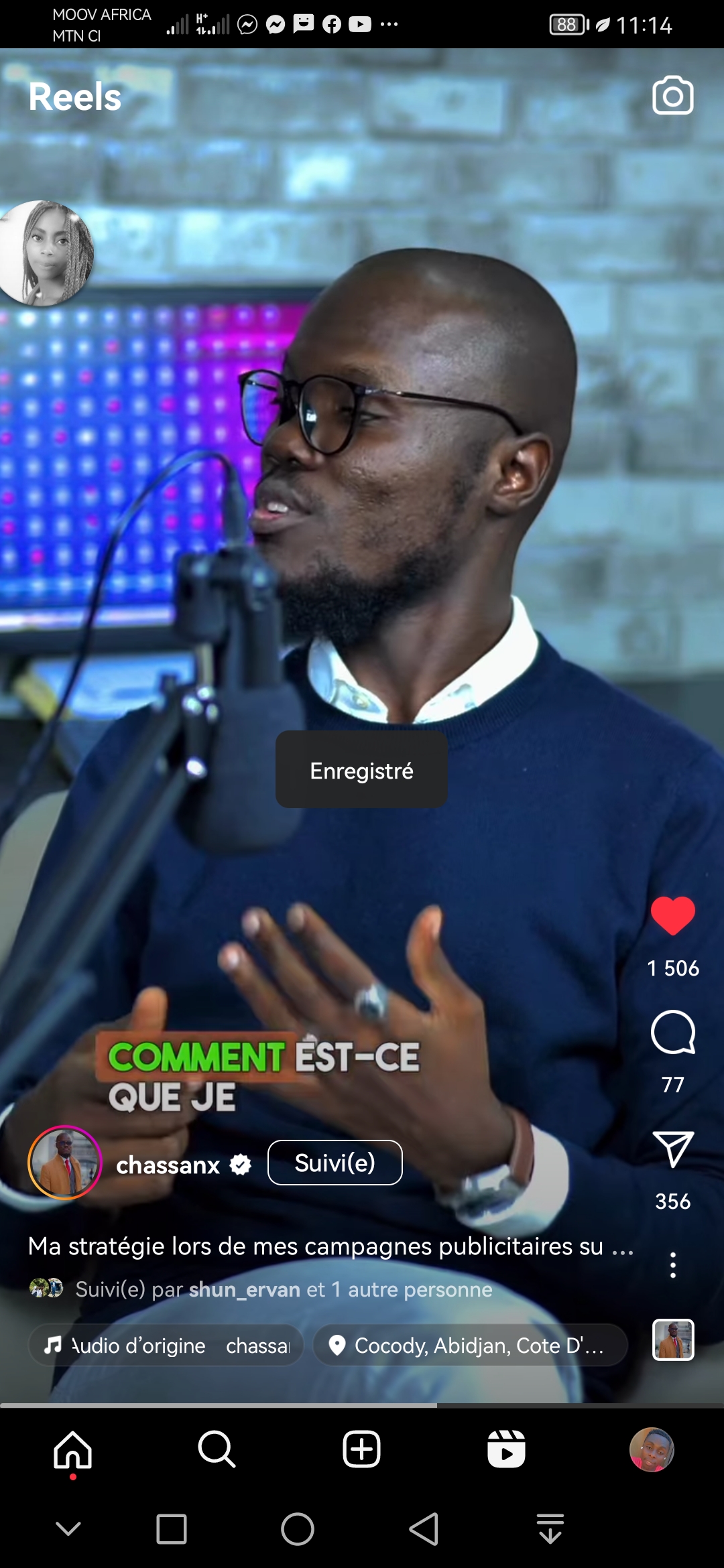
Task: Unlike this reel with the heart icon
Action: coord(672,915)
